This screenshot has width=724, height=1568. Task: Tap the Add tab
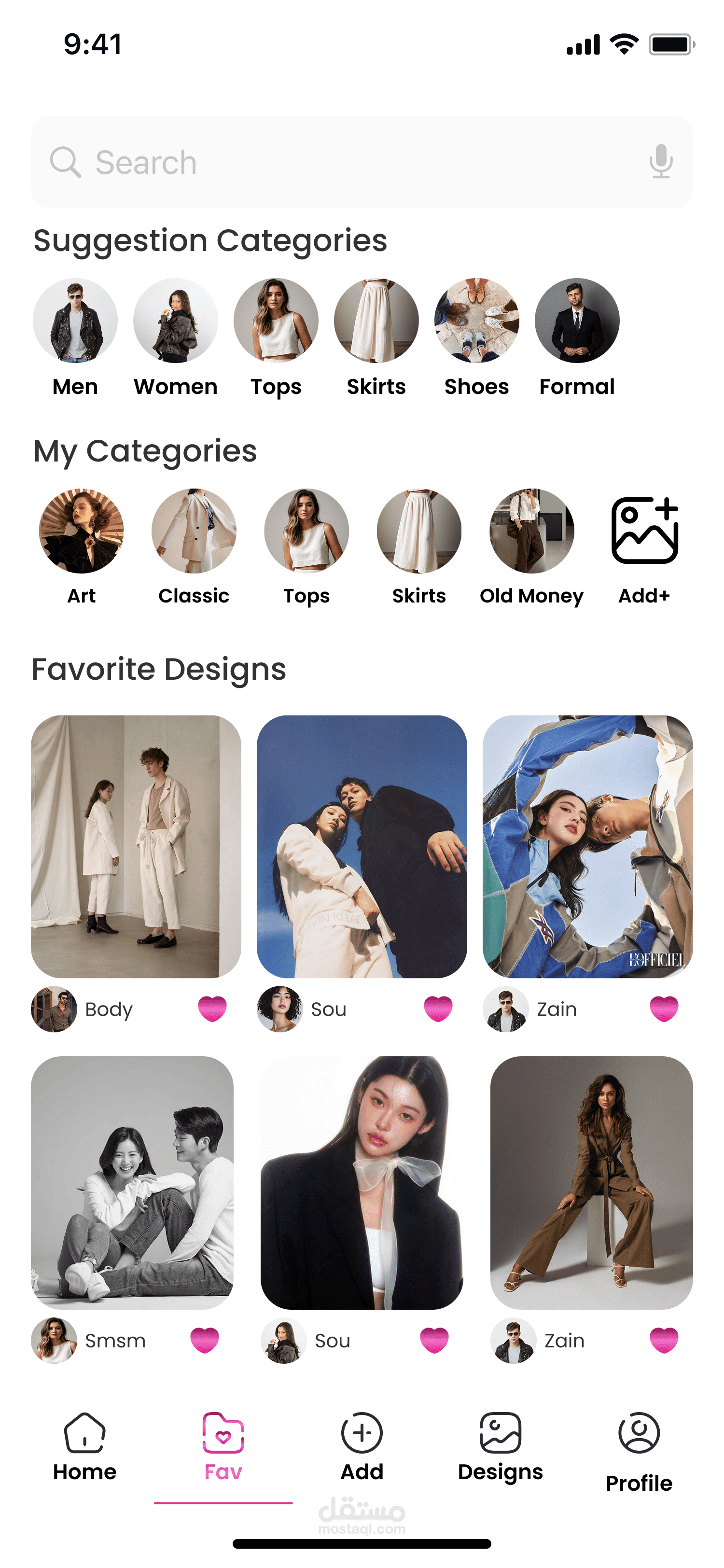(362, 1447)
